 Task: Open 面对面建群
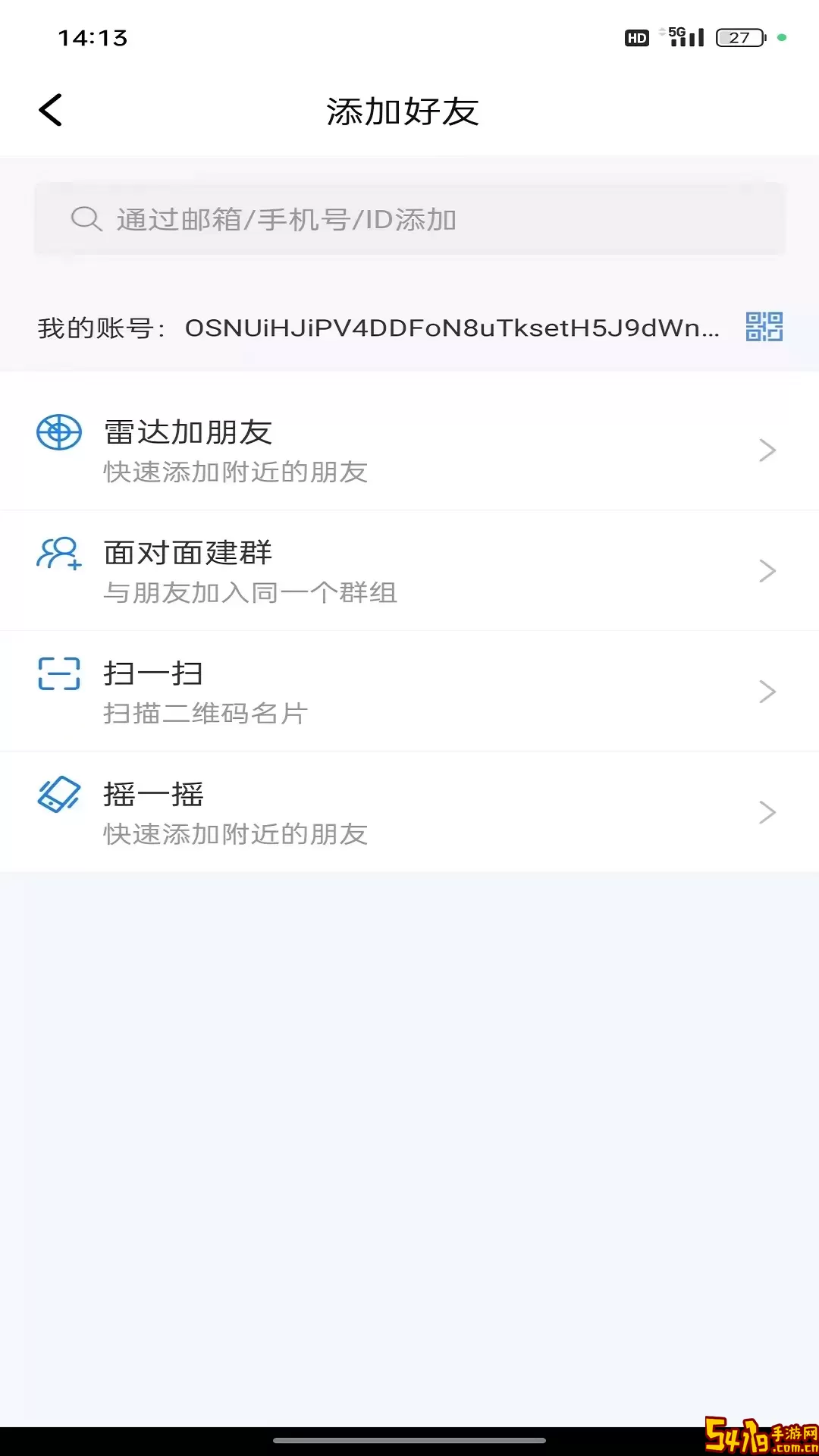coord(409,570)
